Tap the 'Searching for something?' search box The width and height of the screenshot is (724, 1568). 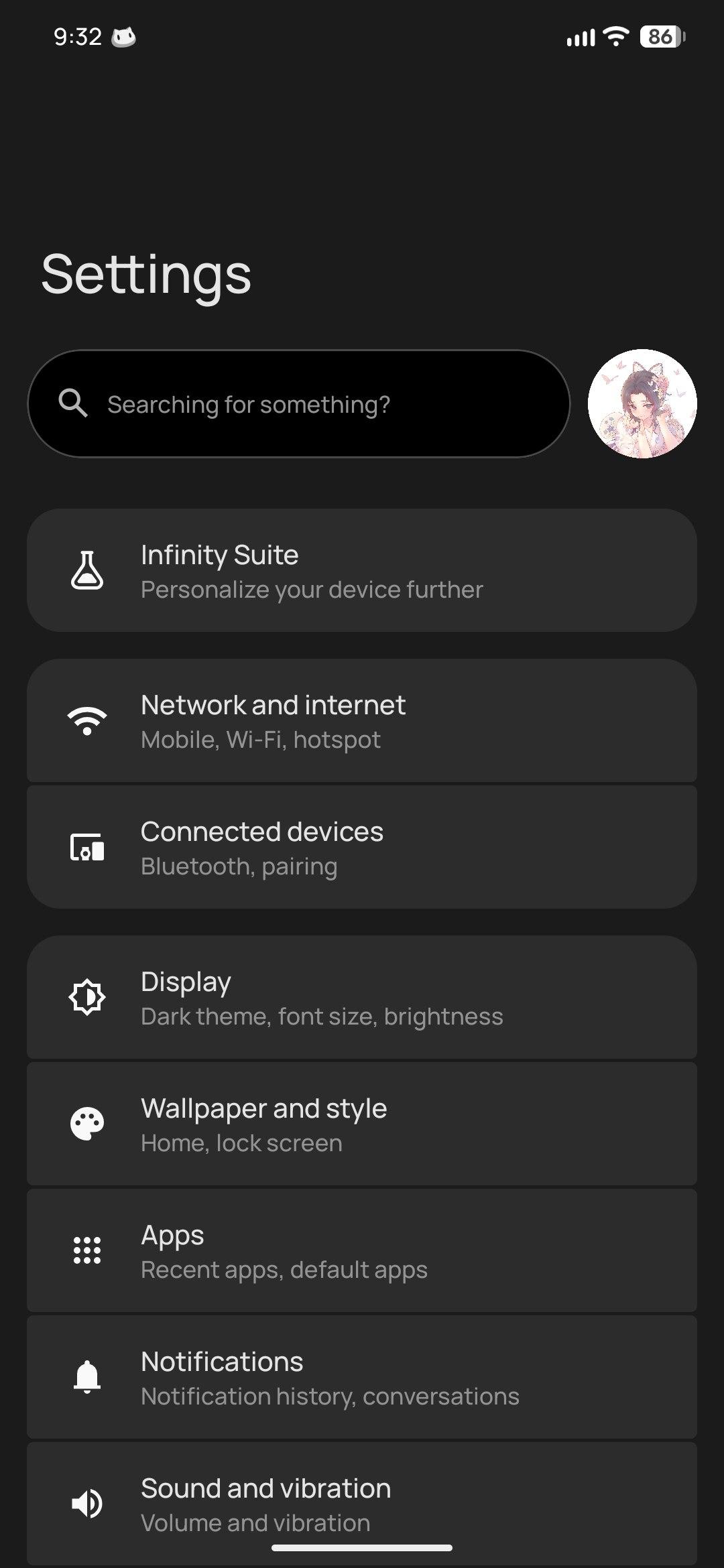coord(298,404)
